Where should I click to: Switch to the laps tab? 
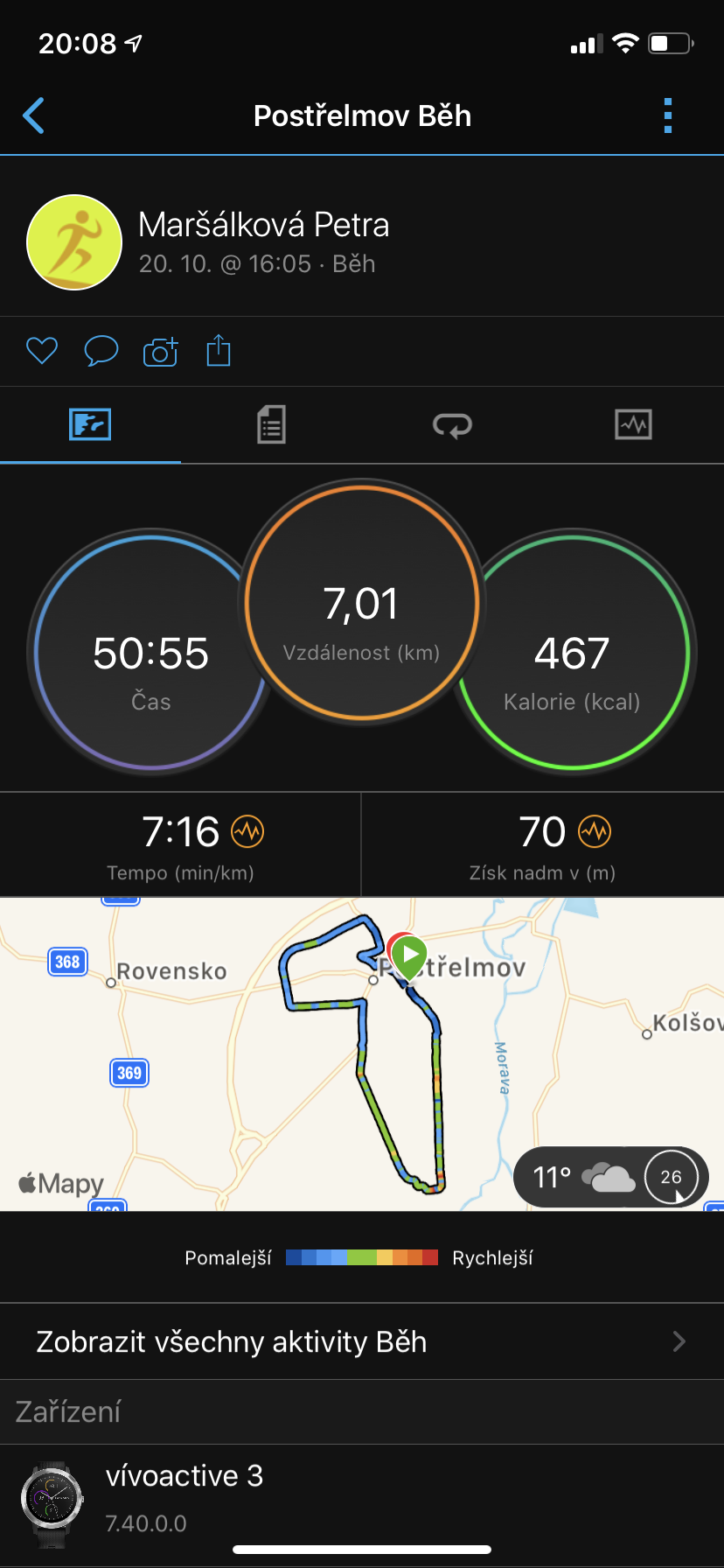[x=453, y=425]
